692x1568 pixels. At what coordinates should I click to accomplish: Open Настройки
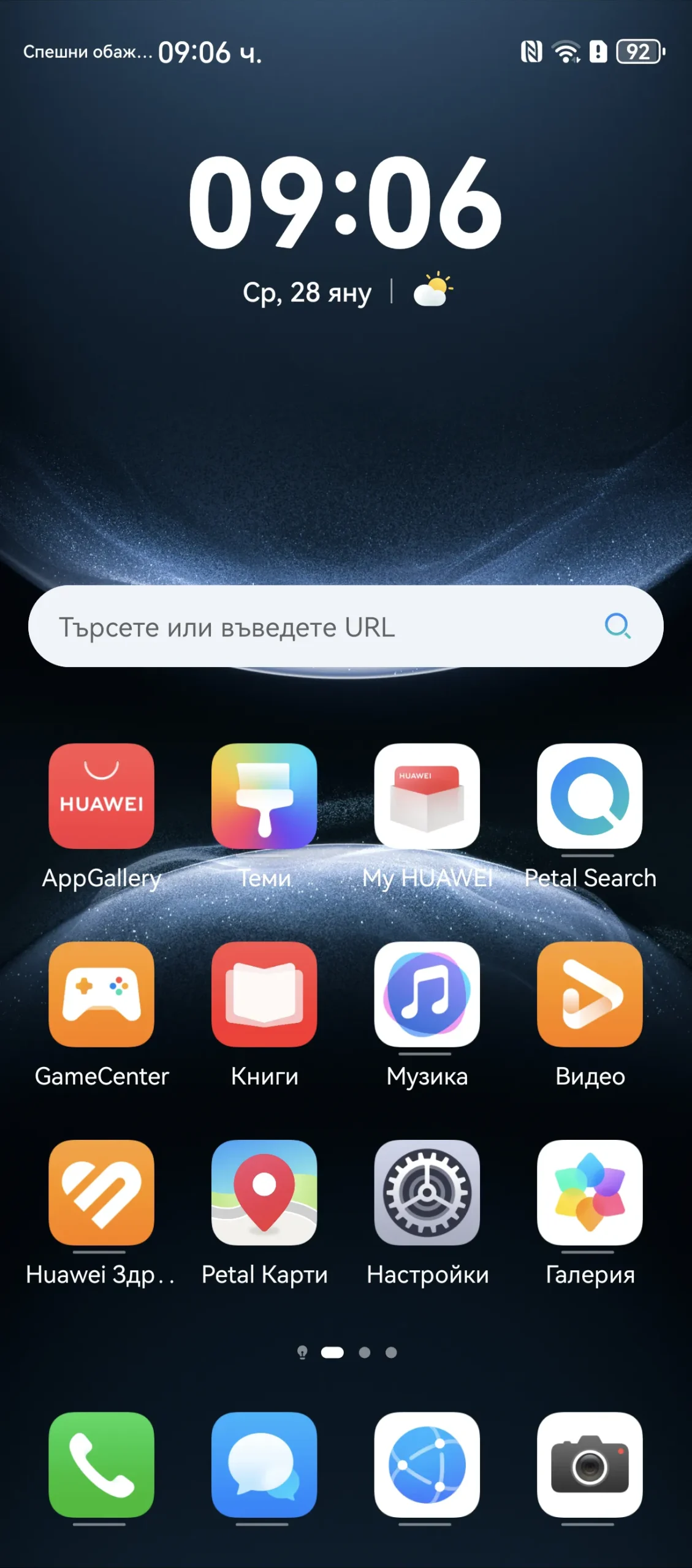point(427,1192)
